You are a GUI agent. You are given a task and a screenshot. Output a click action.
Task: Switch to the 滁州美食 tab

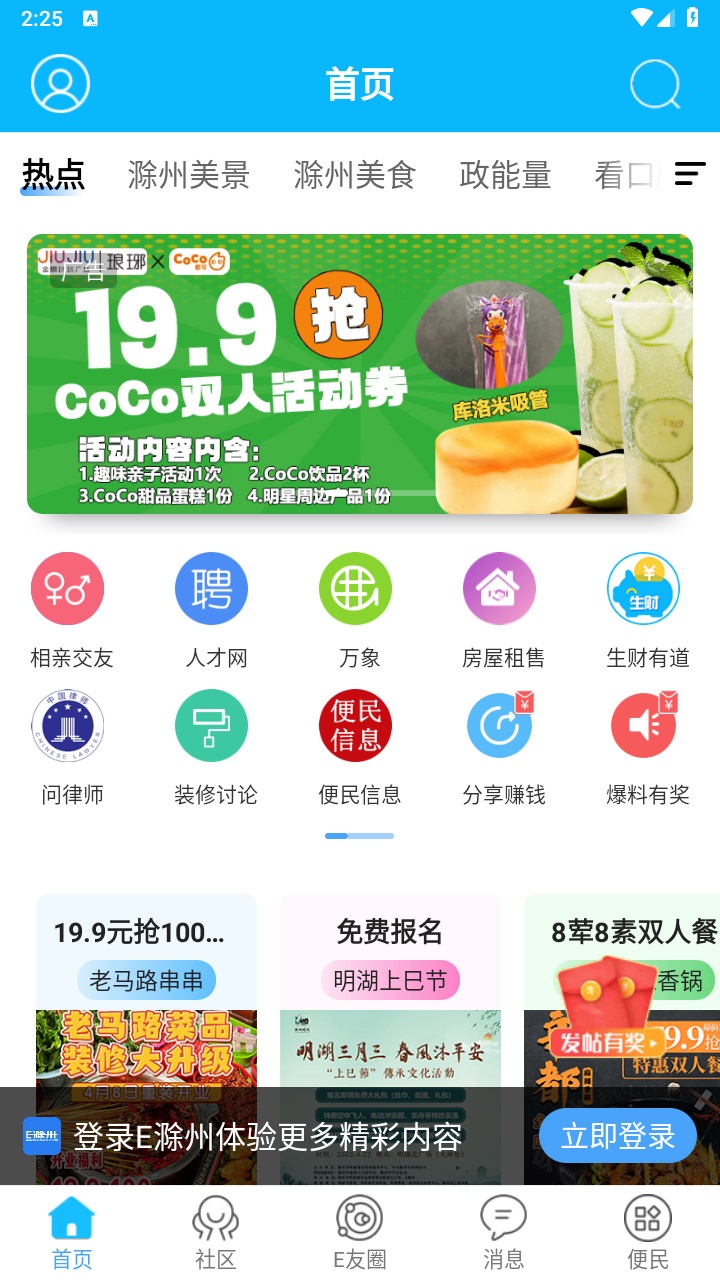click(x=354, y=175)
